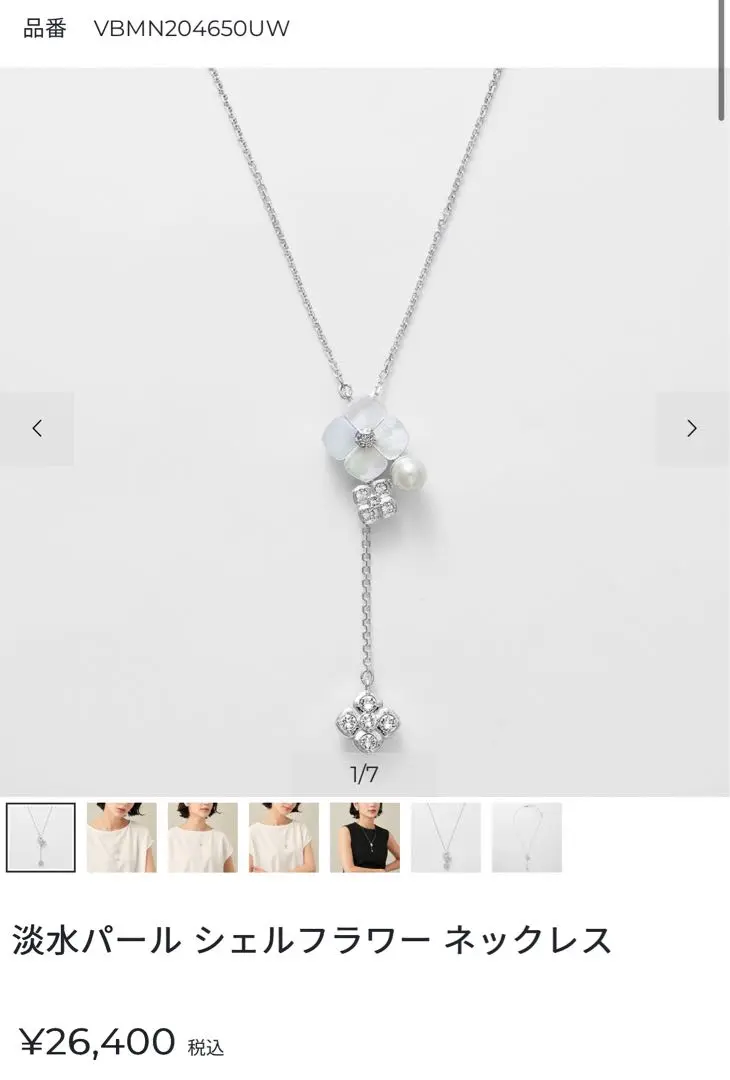
Task: Open the fourth thumbnail in the image strip
Action: point(284,838)
